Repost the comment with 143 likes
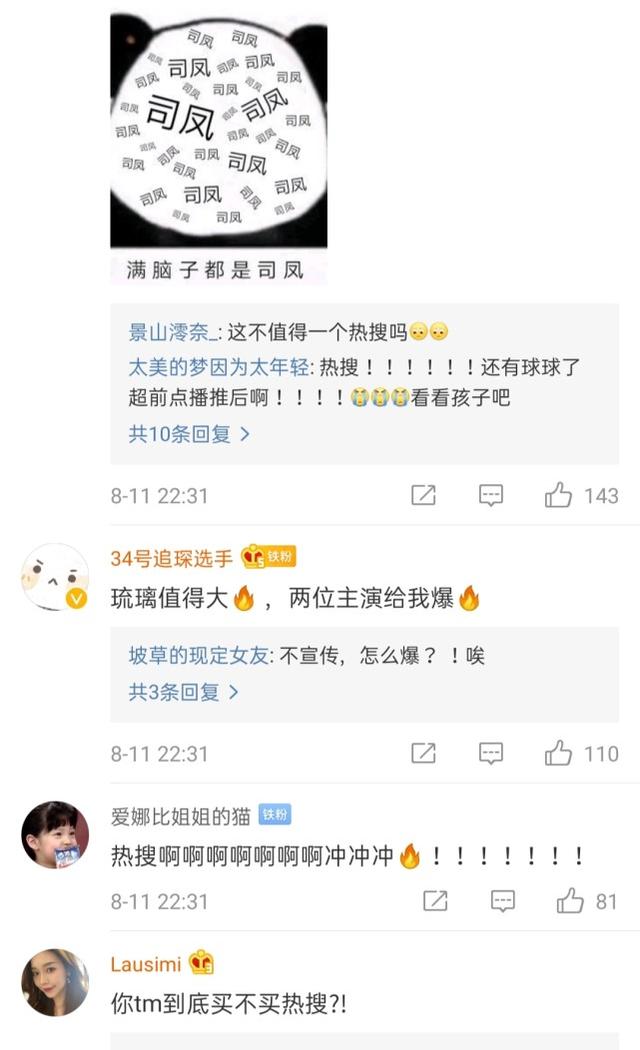This screenshot has height=1050, width=640. [x=423, y=495]
